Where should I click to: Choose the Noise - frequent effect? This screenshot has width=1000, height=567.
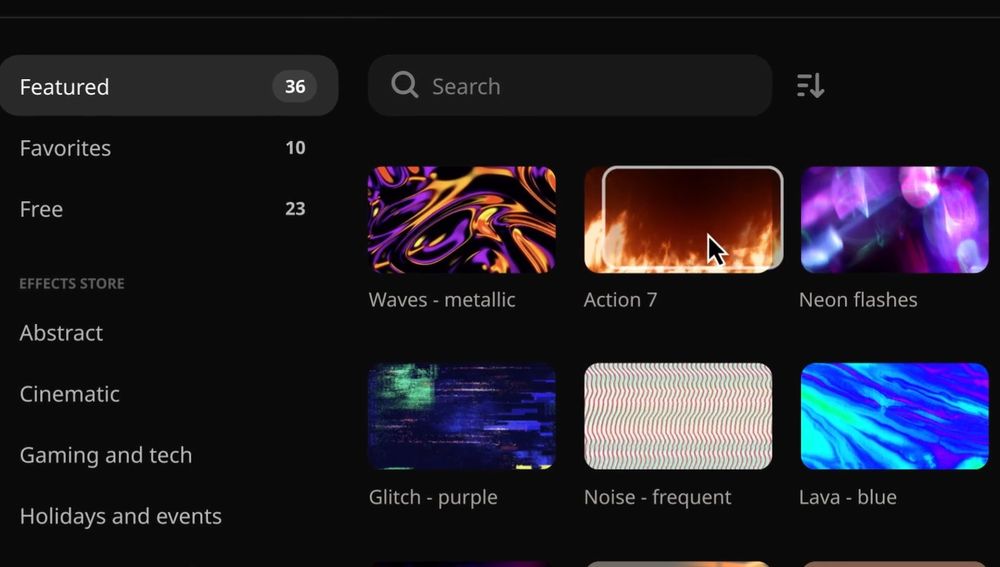[x=678, y=416]
